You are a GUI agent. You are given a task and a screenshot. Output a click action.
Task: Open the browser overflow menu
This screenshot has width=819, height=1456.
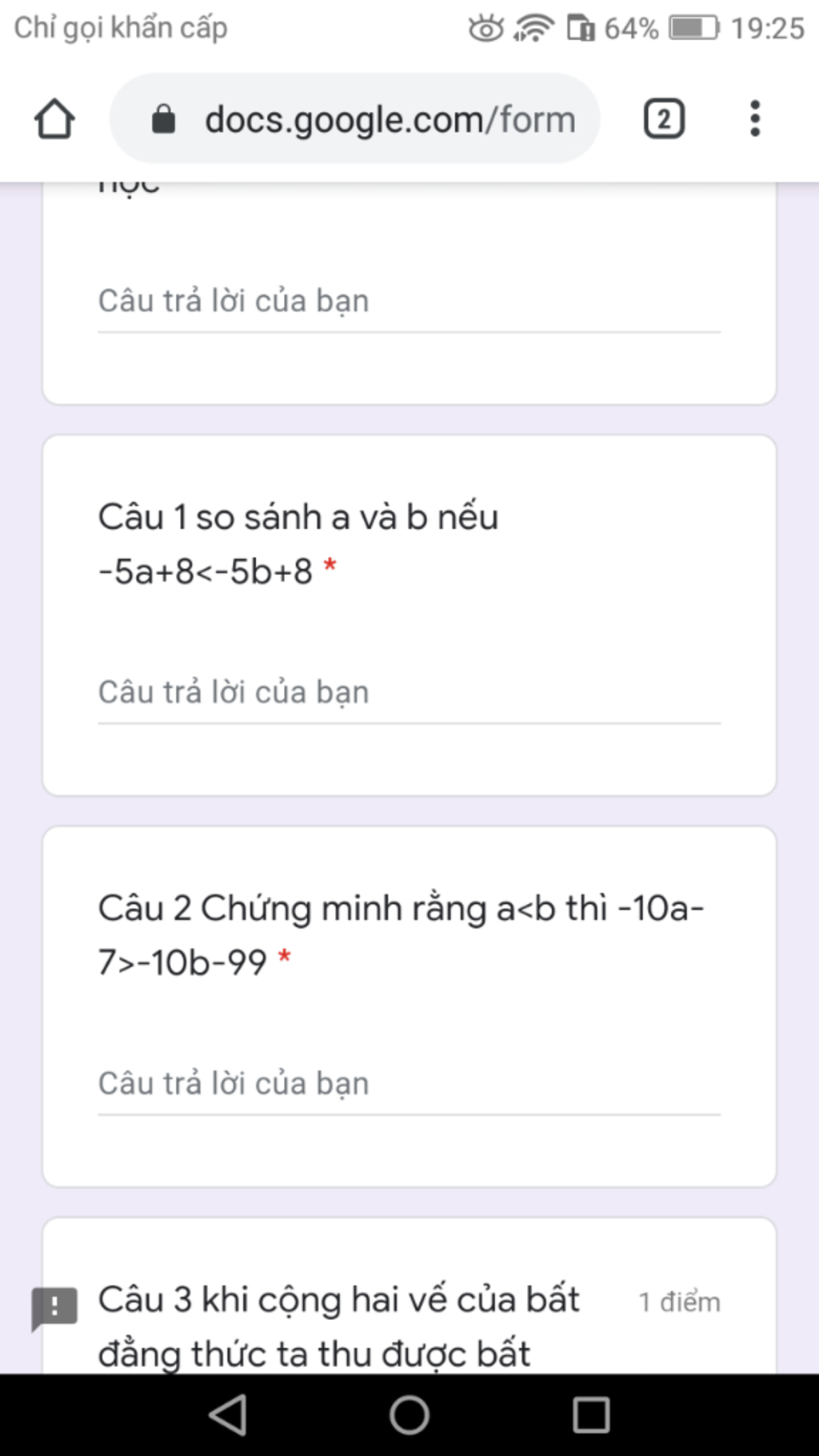754,119
